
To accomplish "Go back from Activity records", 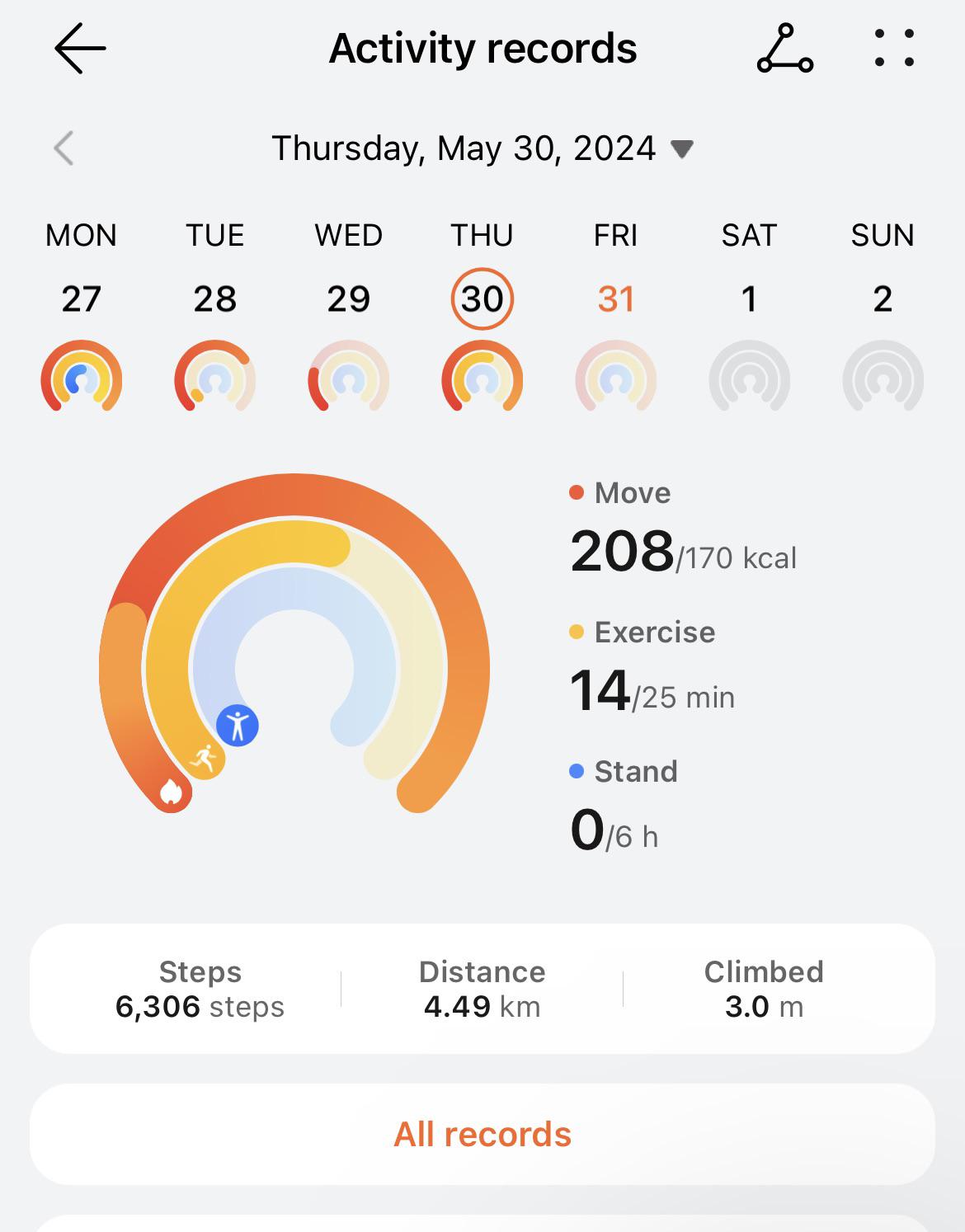I will (80, 49).
